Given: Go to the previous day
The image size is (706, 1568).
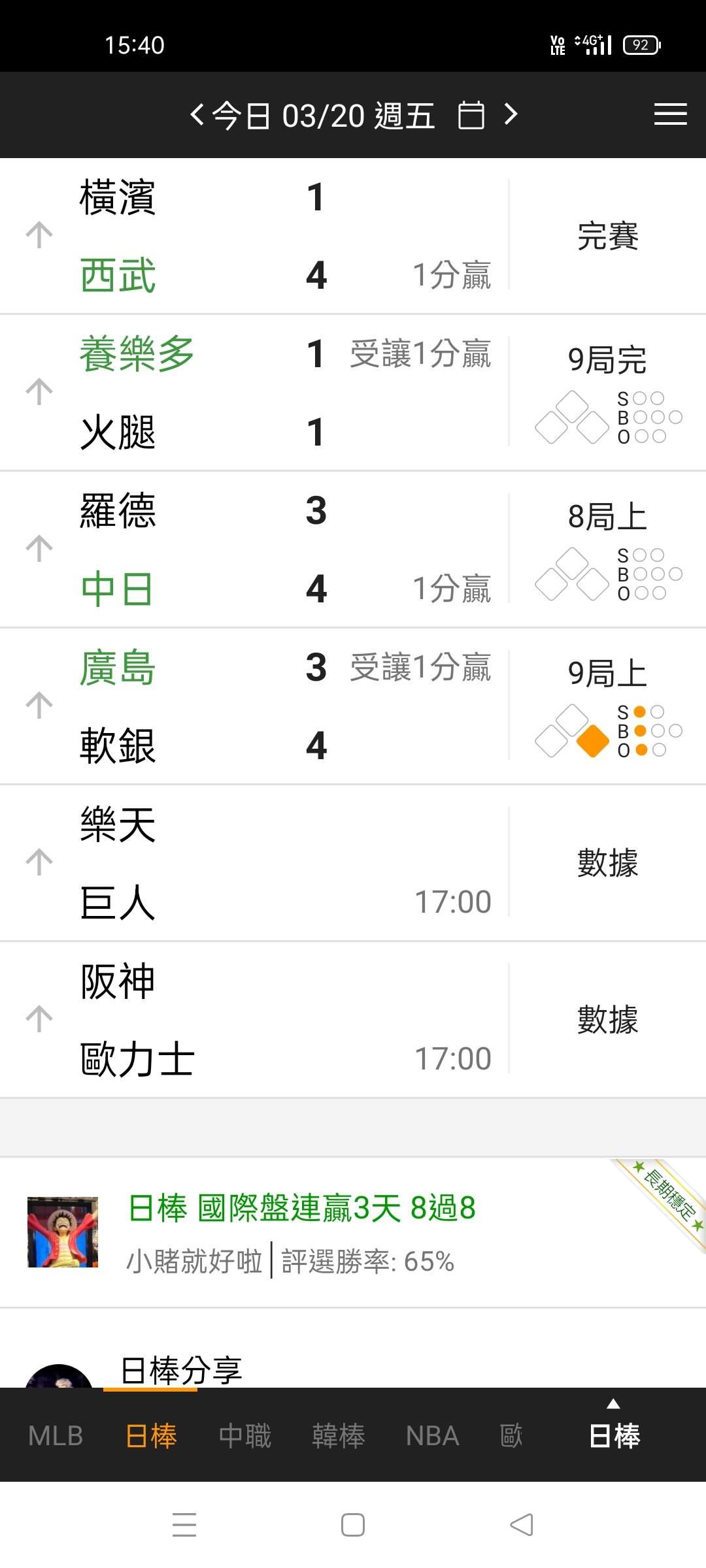Looking at the screenshot, I should click(197, 115).
